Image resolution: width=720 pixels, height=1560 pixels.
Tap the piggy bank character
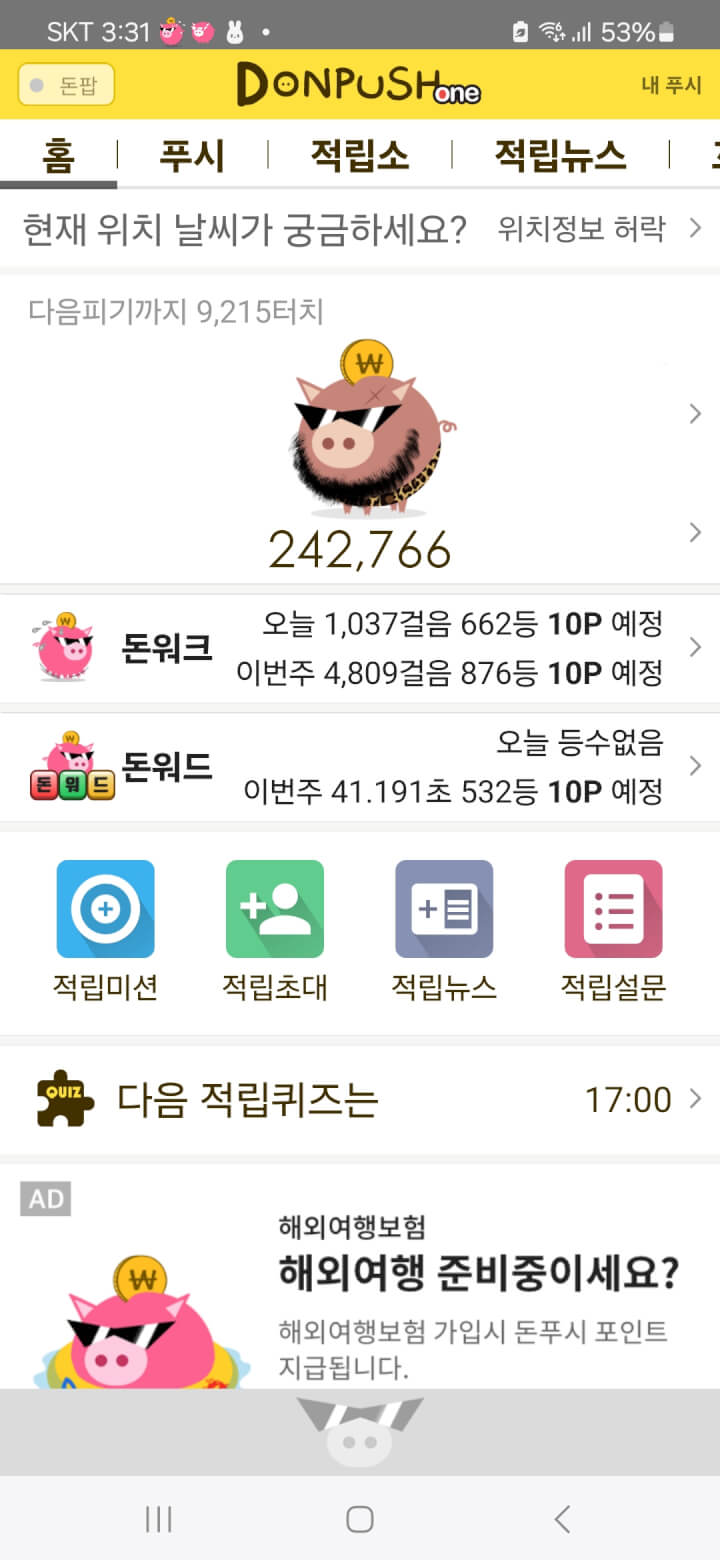point(365,432)
